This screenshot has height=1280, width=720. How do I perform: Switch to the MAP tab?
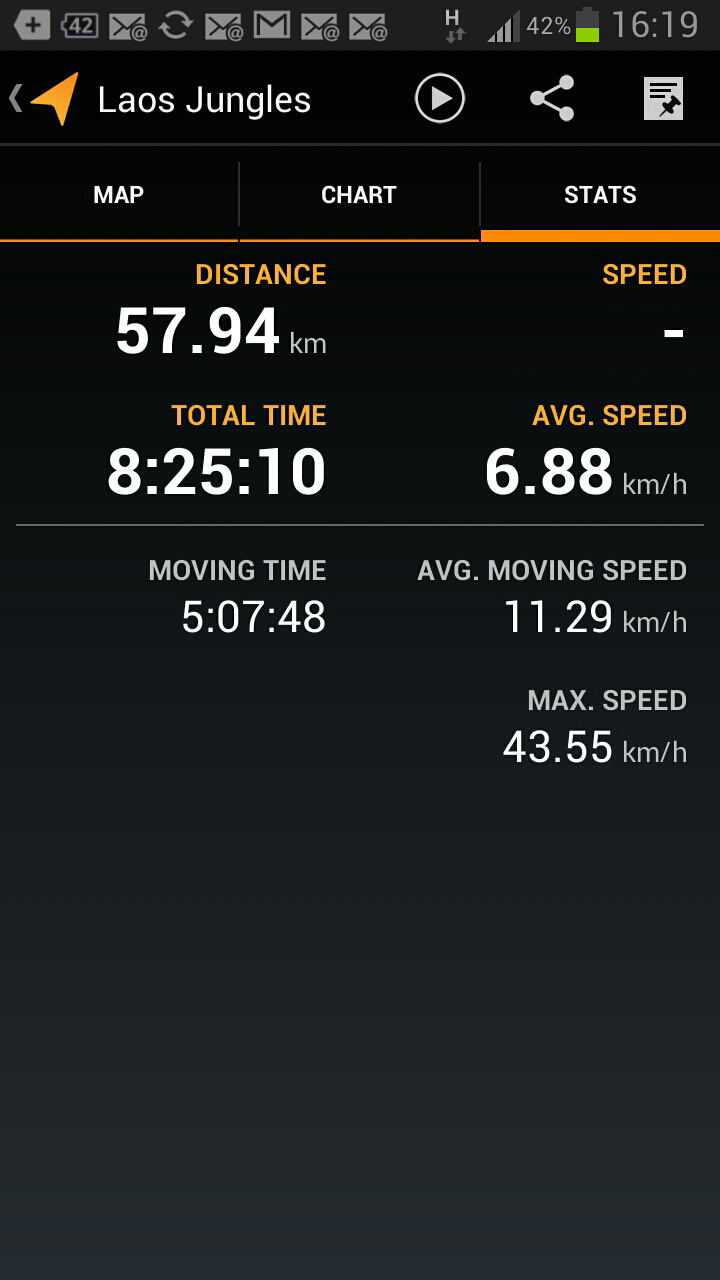click(119, 195)
